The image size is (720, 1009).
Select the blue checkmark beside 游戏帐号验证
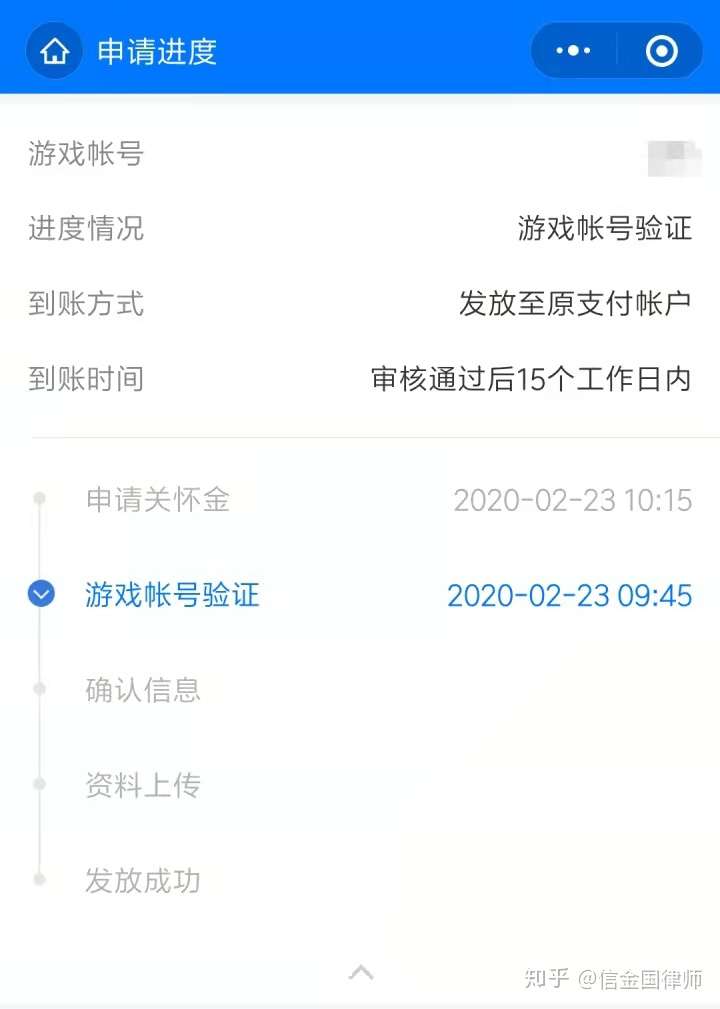tap(40, 594)
